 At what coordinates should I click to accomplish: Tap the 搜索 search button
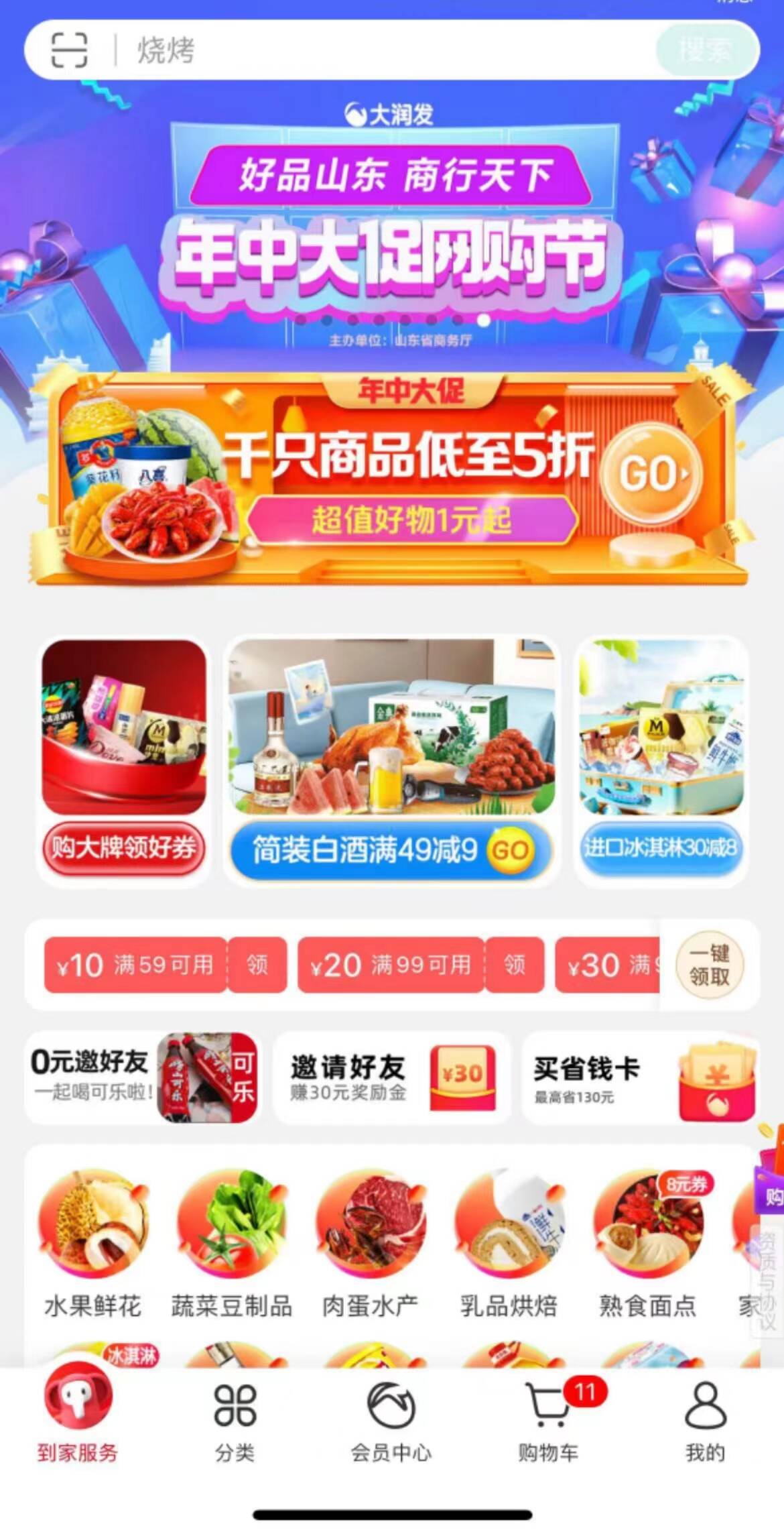pos(705,50)
